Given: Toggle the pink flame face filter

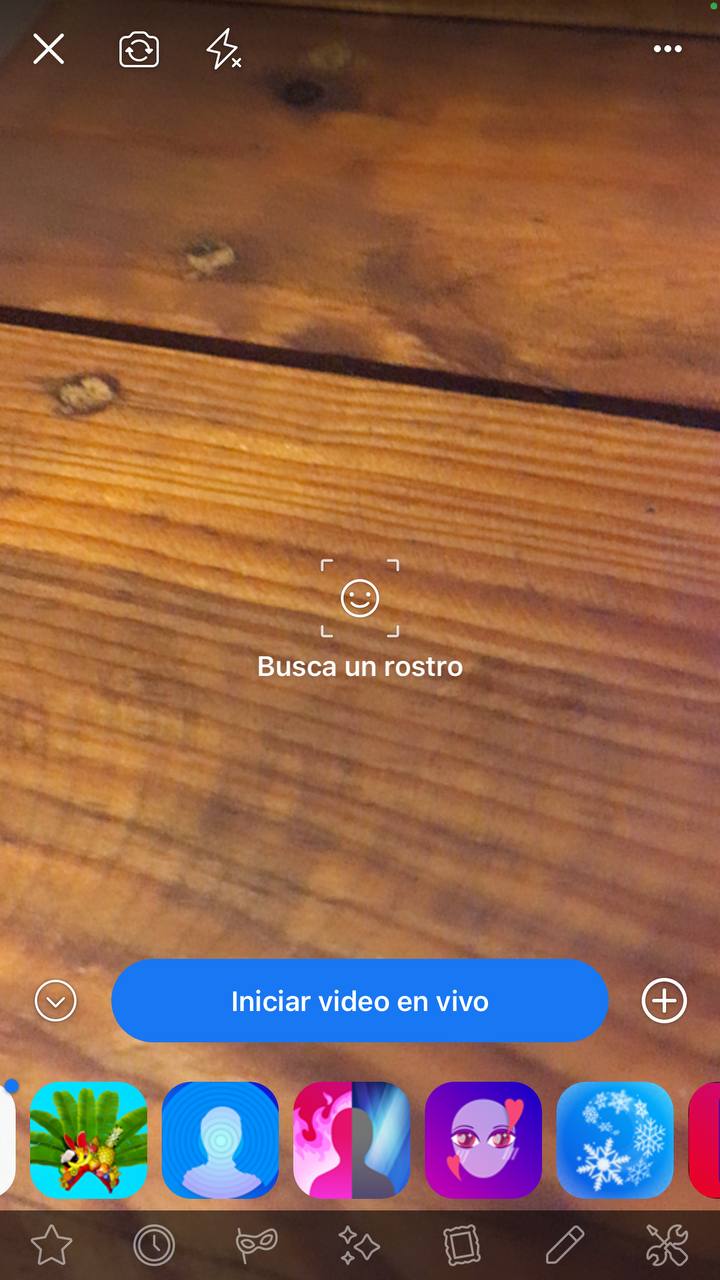Looking at the screenshot, I should coord(352,1140).
